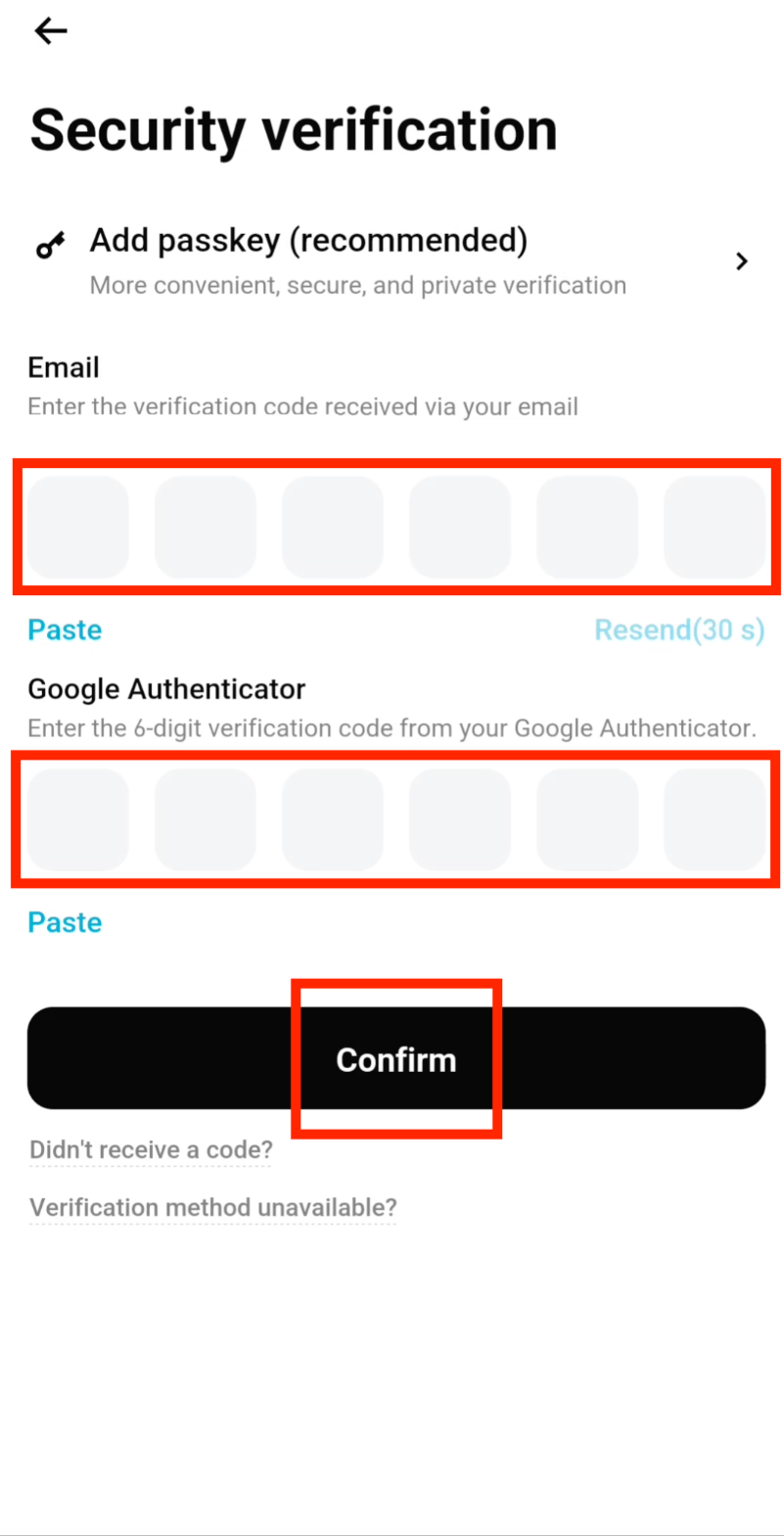This screenshot has width=784, height=1536.
Task: Click the back arrow icon
Action: 49,30
